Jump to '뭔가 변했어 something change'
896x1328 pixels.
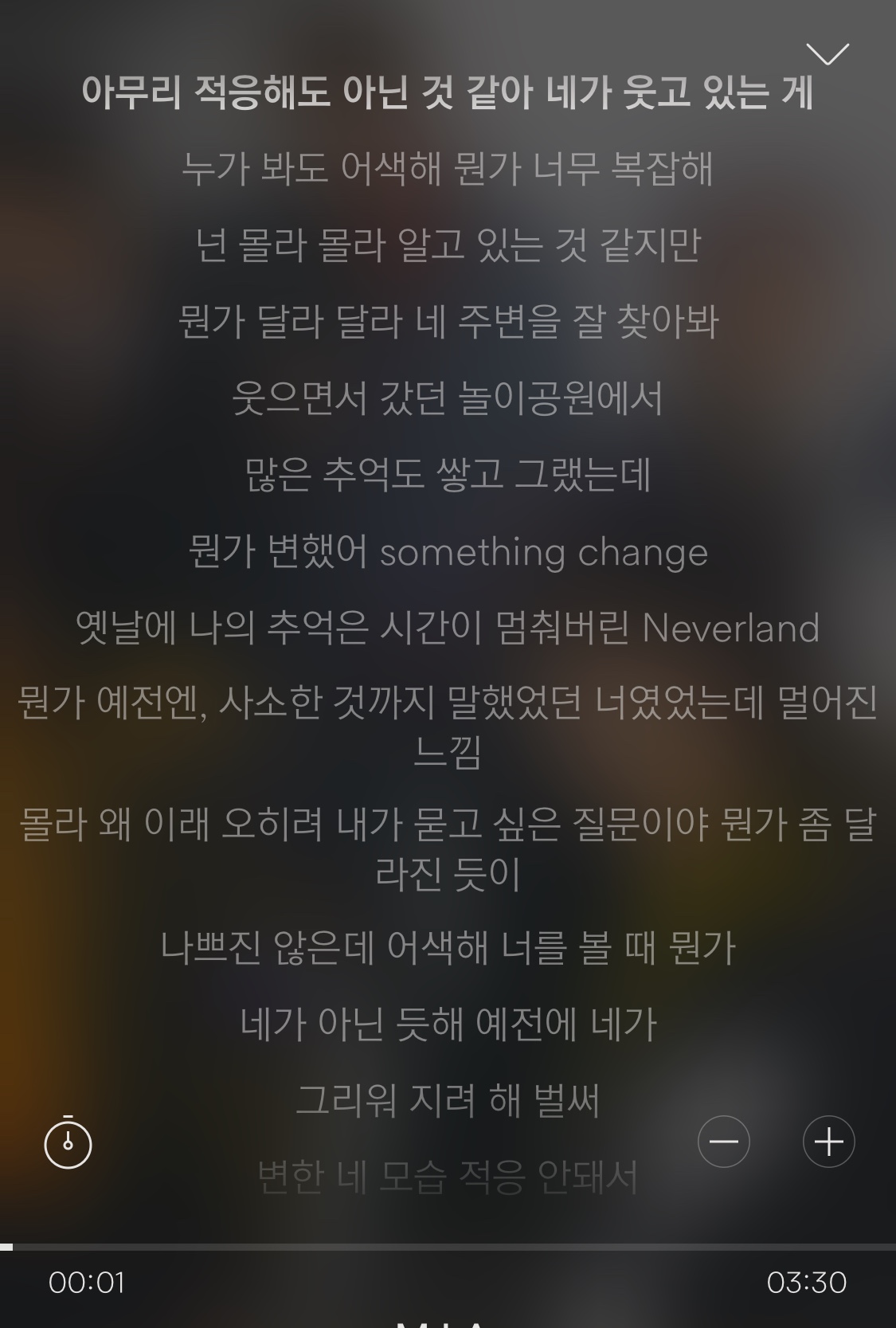(448, 552)
